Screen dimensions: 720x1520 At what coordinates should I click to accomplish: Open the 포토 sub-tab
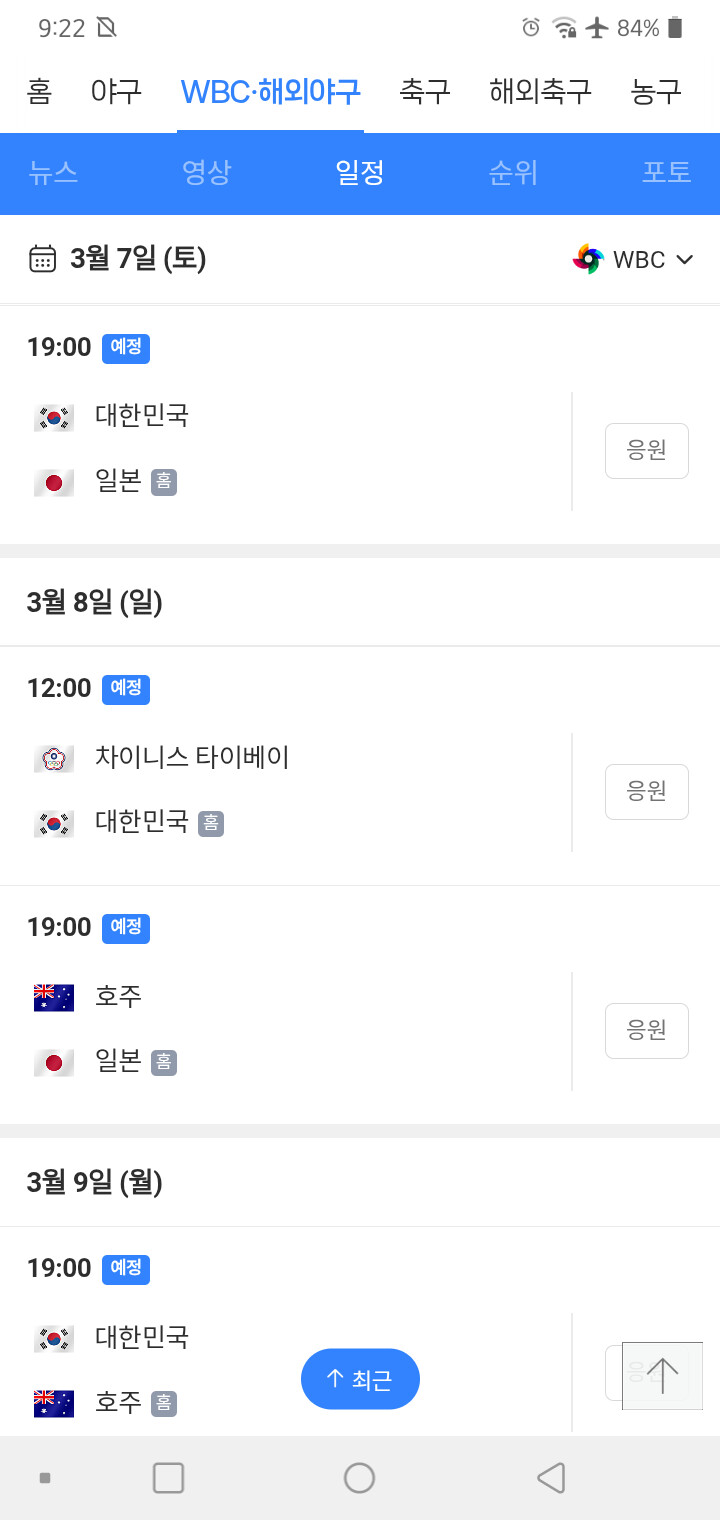666,173
